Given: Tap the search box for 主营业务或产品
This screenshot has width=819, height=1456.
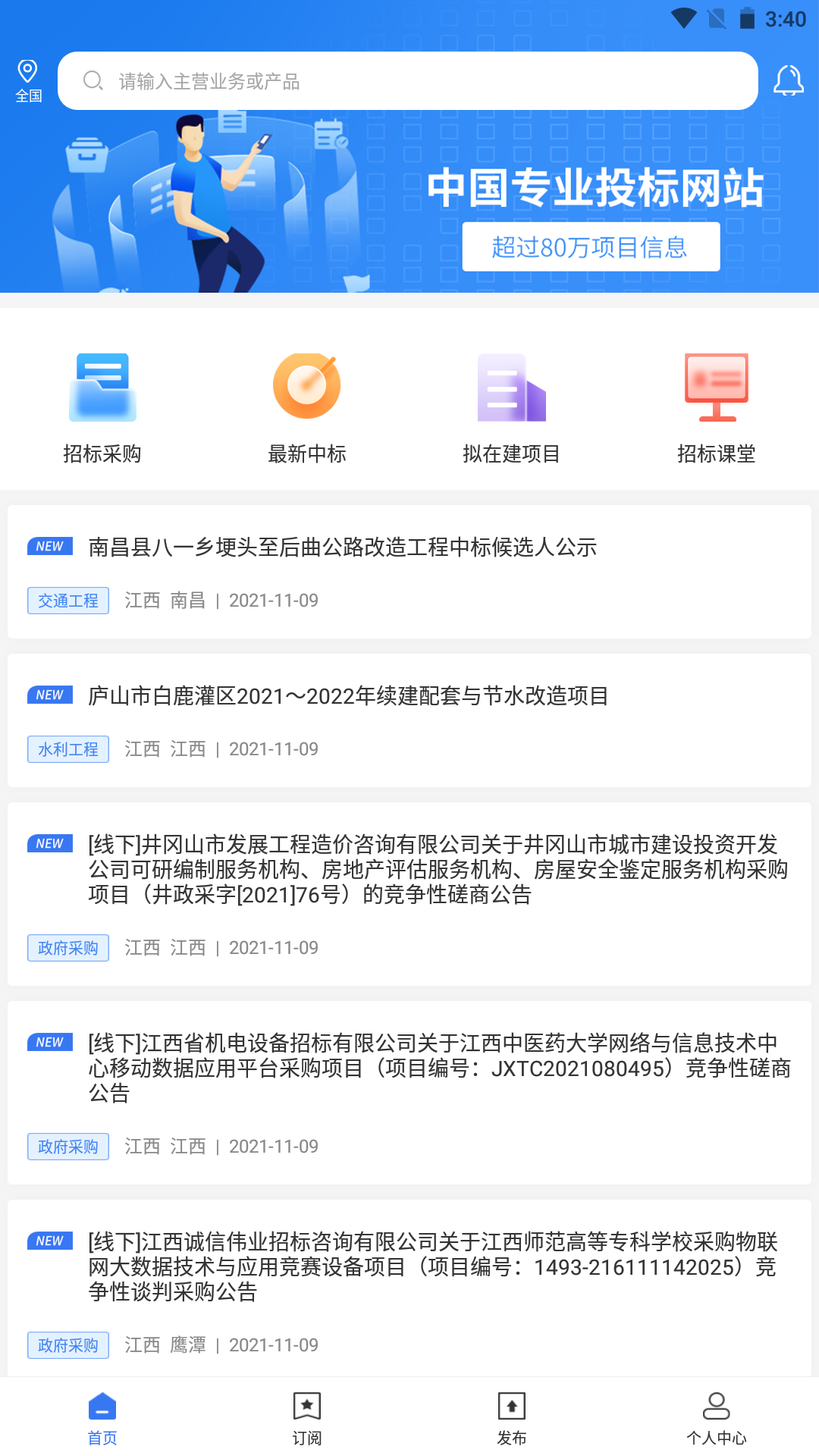Looking at the screenshot, I should [x=408, y=81].
